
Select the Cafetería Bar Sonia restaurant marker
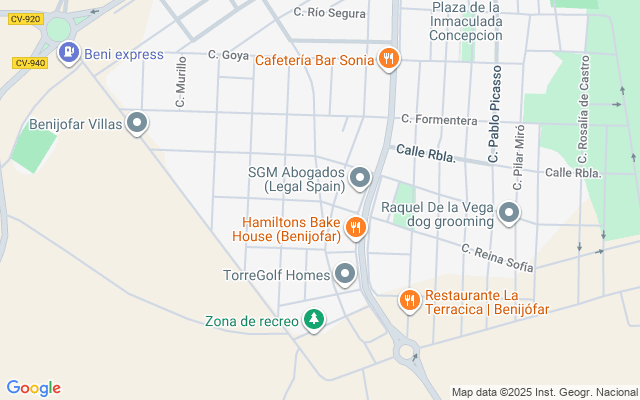tap(389, 60)
